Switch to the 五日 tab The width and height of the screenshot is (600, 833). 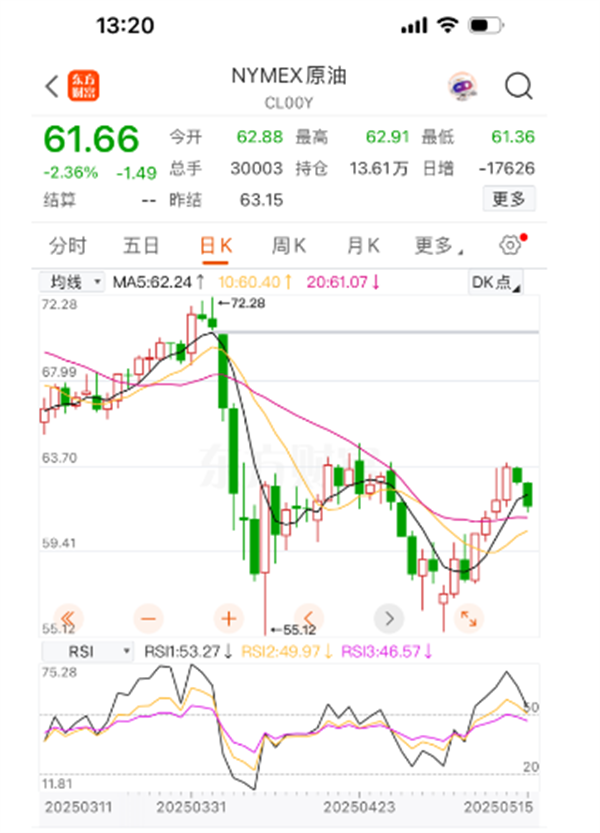pyautogui.click(x=141, y=246)
